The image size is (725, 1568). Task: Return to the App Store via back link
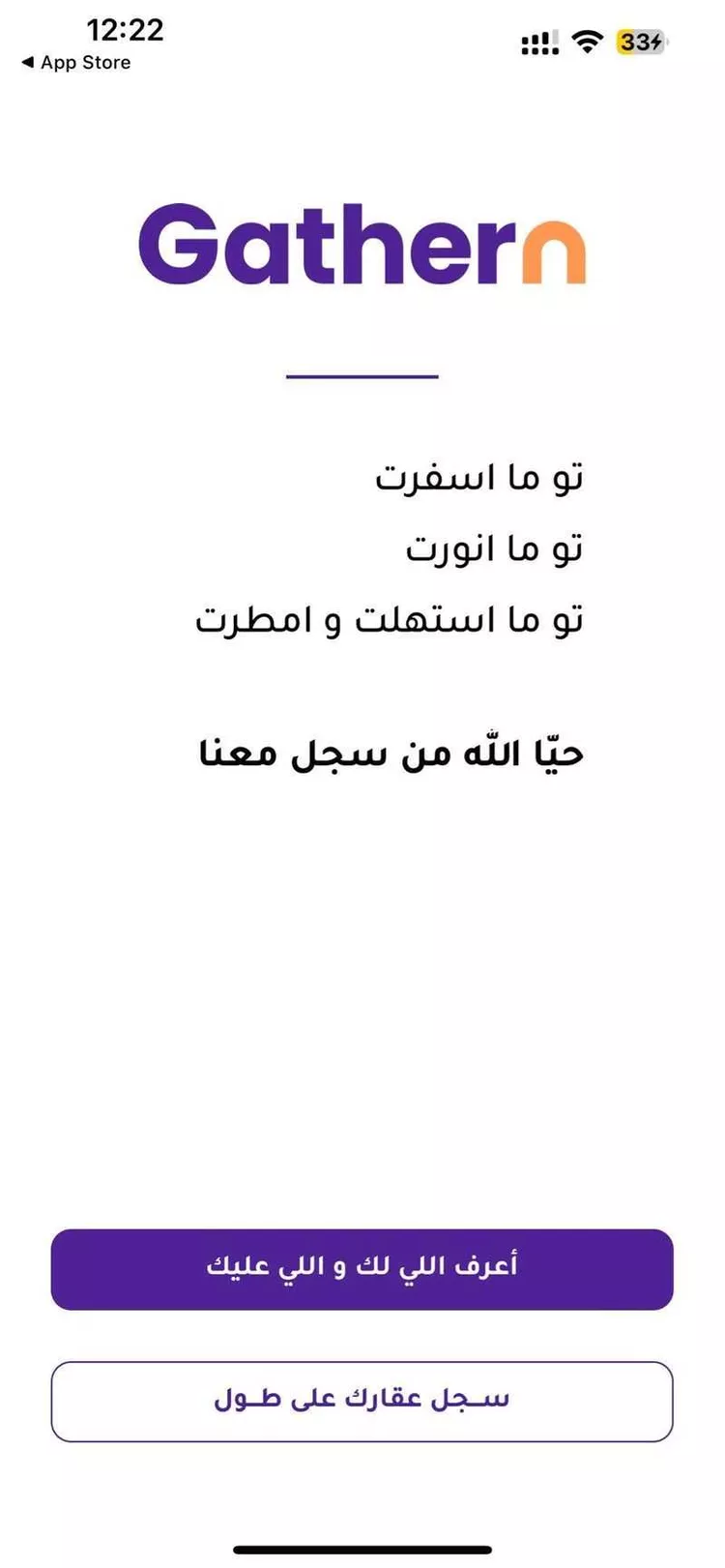(x=75, y=63)
